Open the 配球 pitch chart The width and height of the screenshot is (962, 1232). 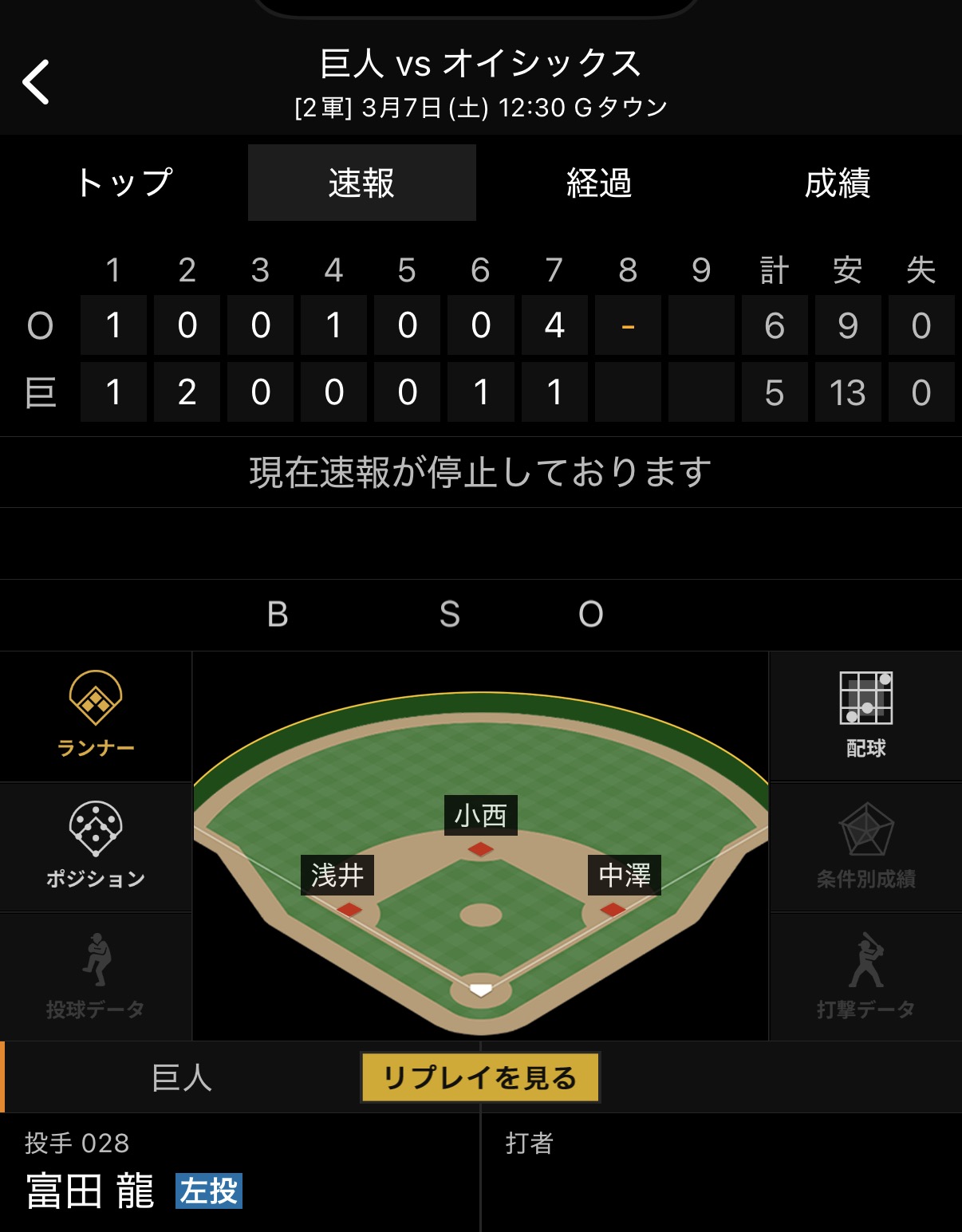pos(865,715)
